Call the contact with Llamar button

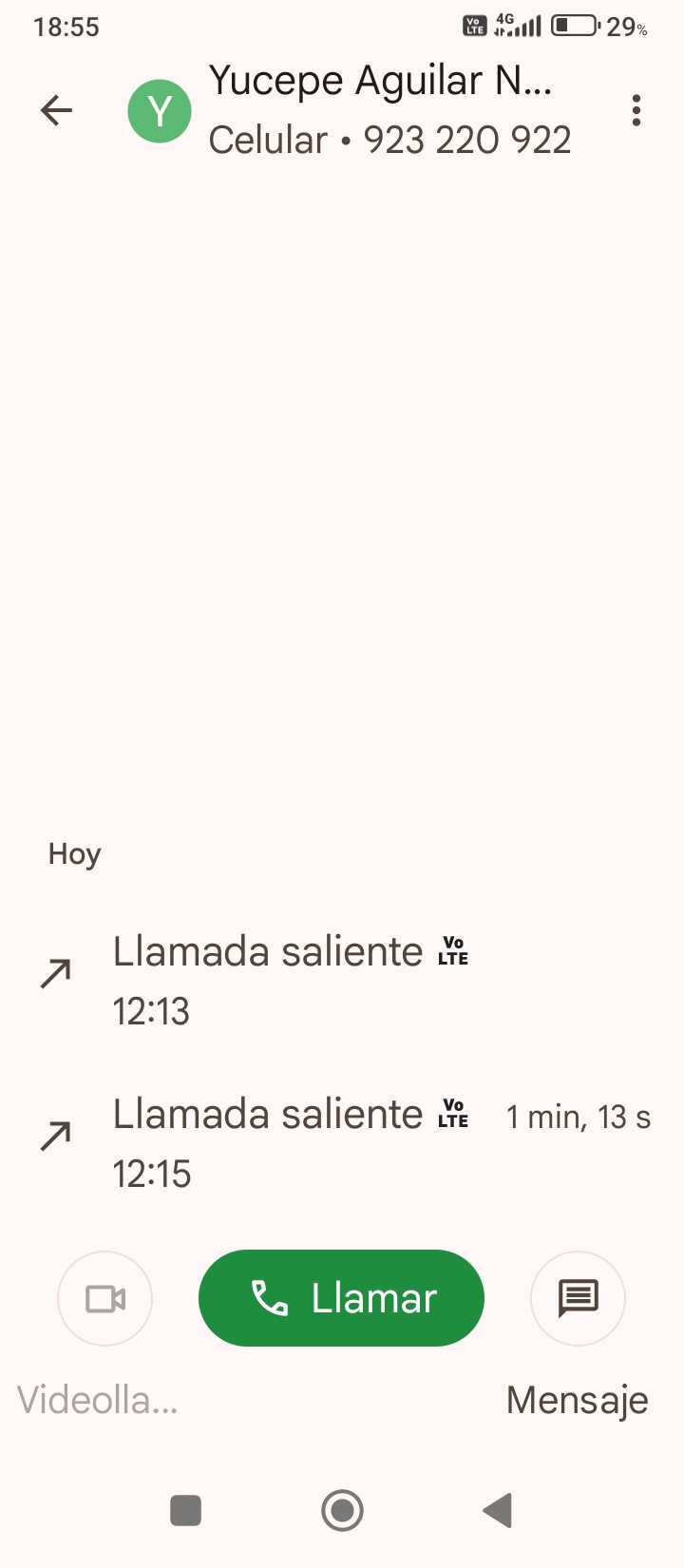pos(341,1298)
